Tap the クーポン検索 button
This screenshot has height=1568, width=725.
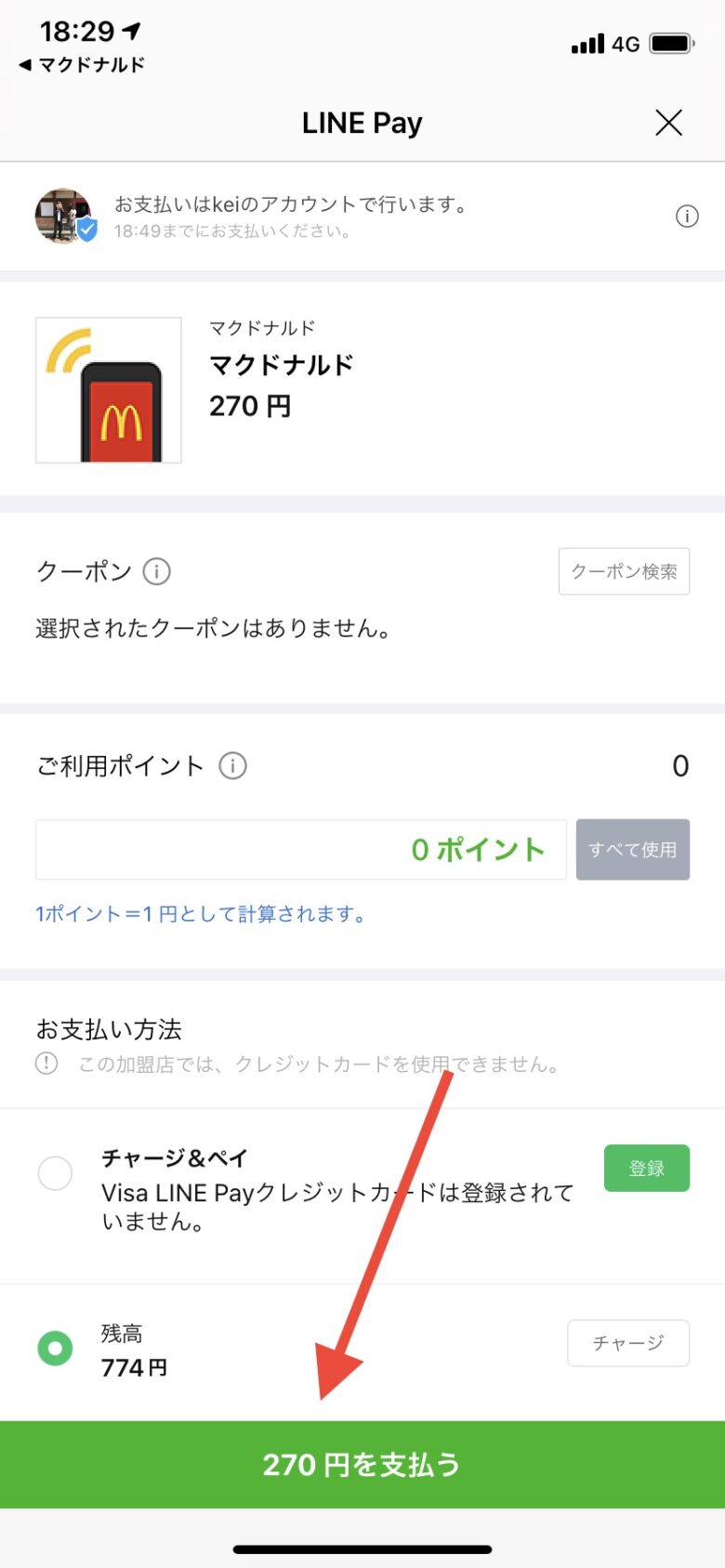[624, 571]
